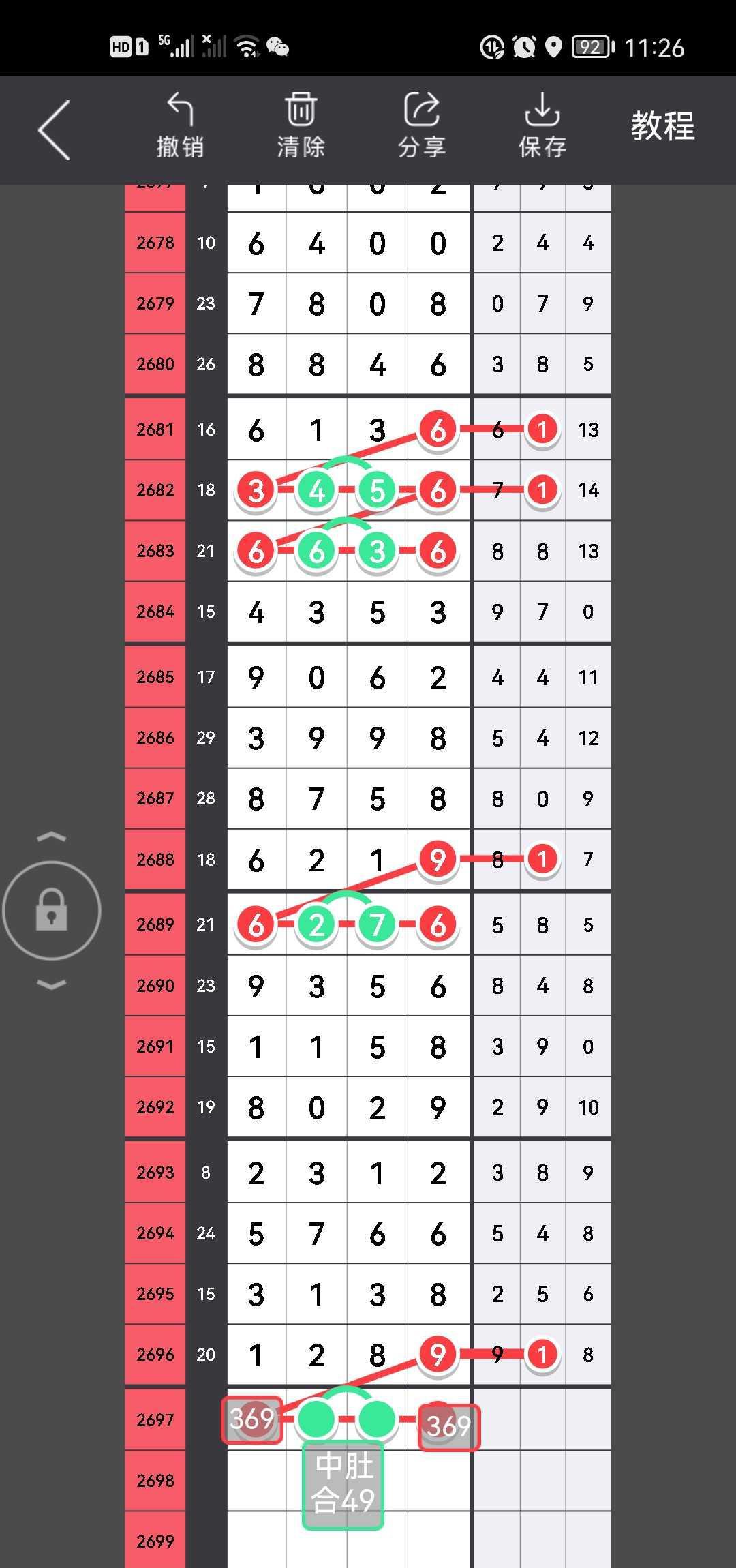Toggle the scroll lock icon
This screenshot has height=1568, width=736.
coord(52,910)
